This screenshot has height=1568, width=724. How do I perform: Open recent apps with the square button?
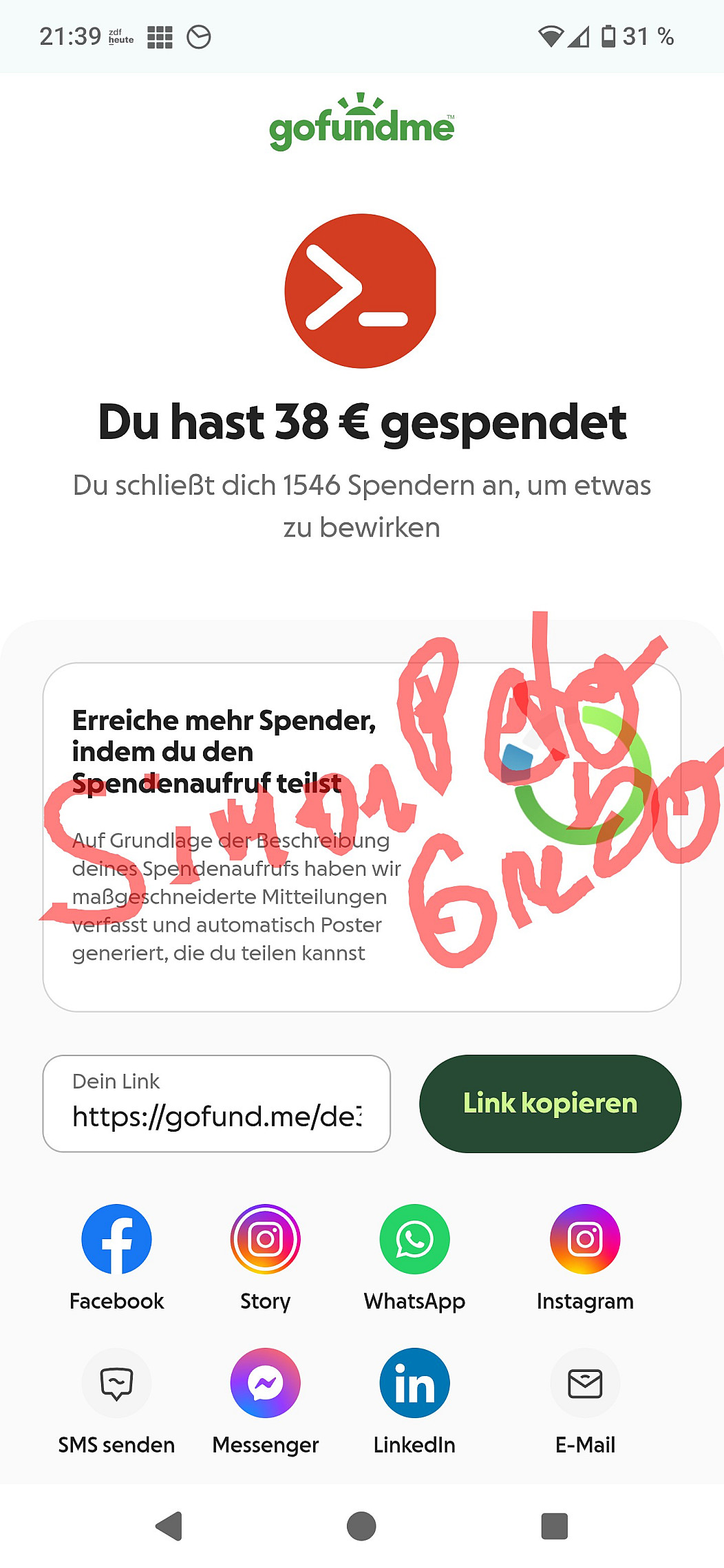[554, 1526]
